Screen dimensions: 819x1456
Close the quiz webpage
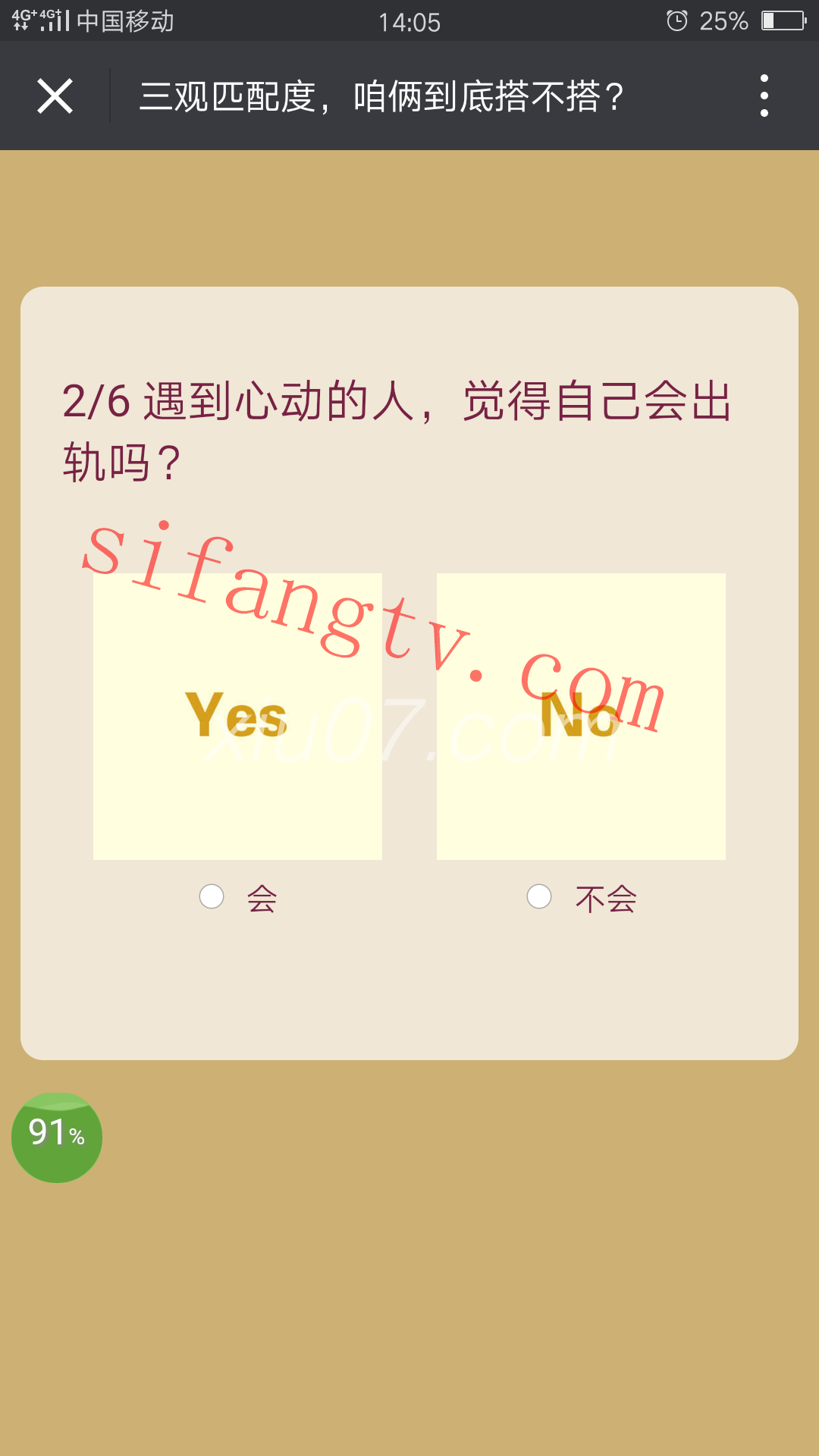tap(55, 96)
